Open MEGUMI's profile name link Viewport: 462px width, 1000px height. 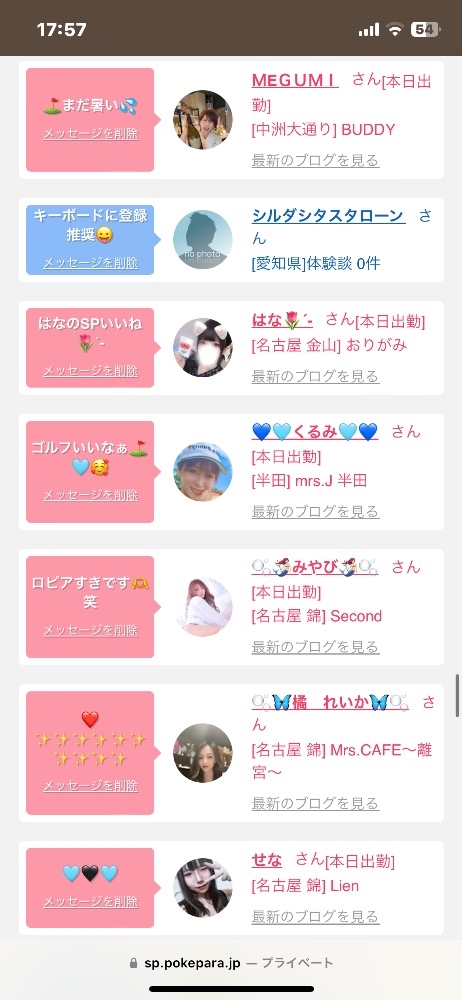(x=295, y=80)
